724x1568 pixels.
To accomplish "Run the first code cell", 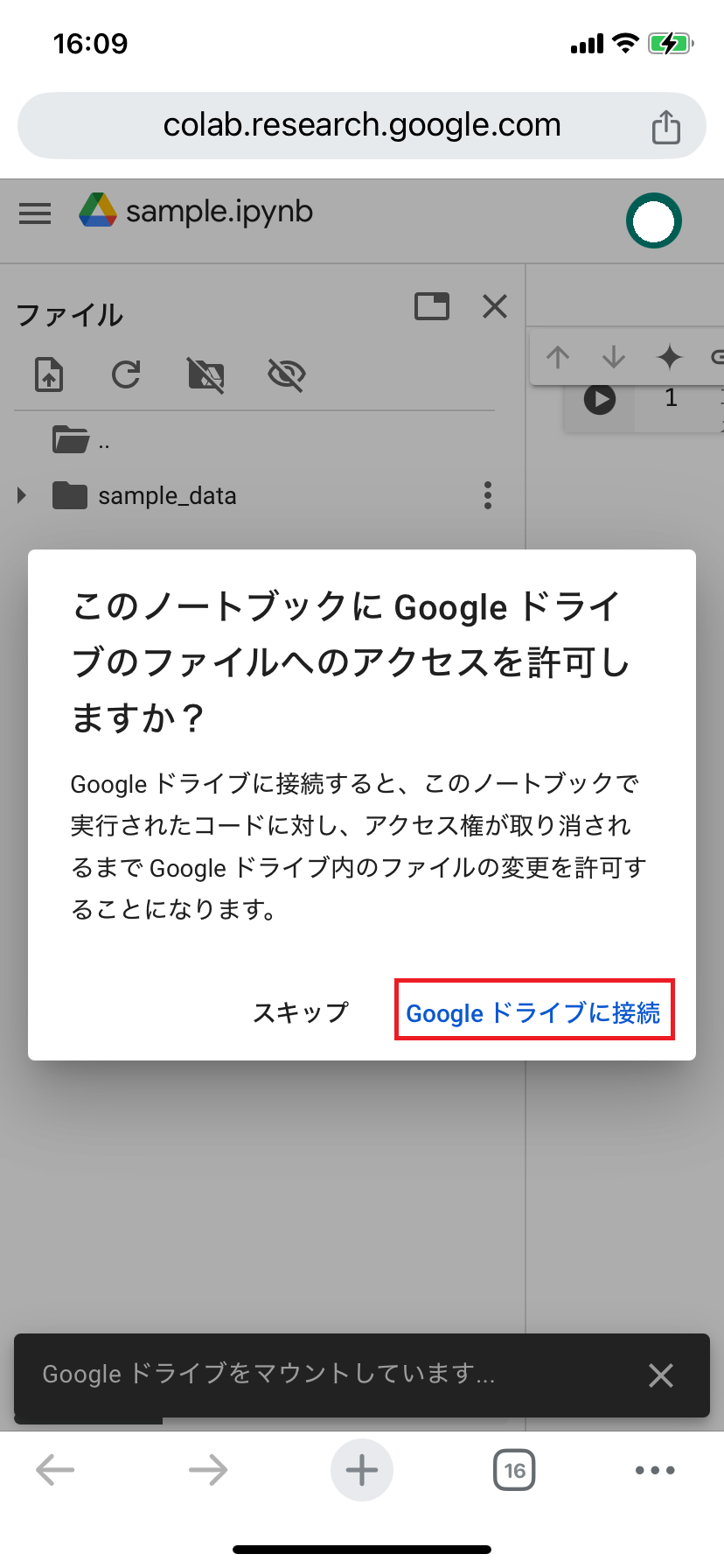I will (x=599, y=400).
